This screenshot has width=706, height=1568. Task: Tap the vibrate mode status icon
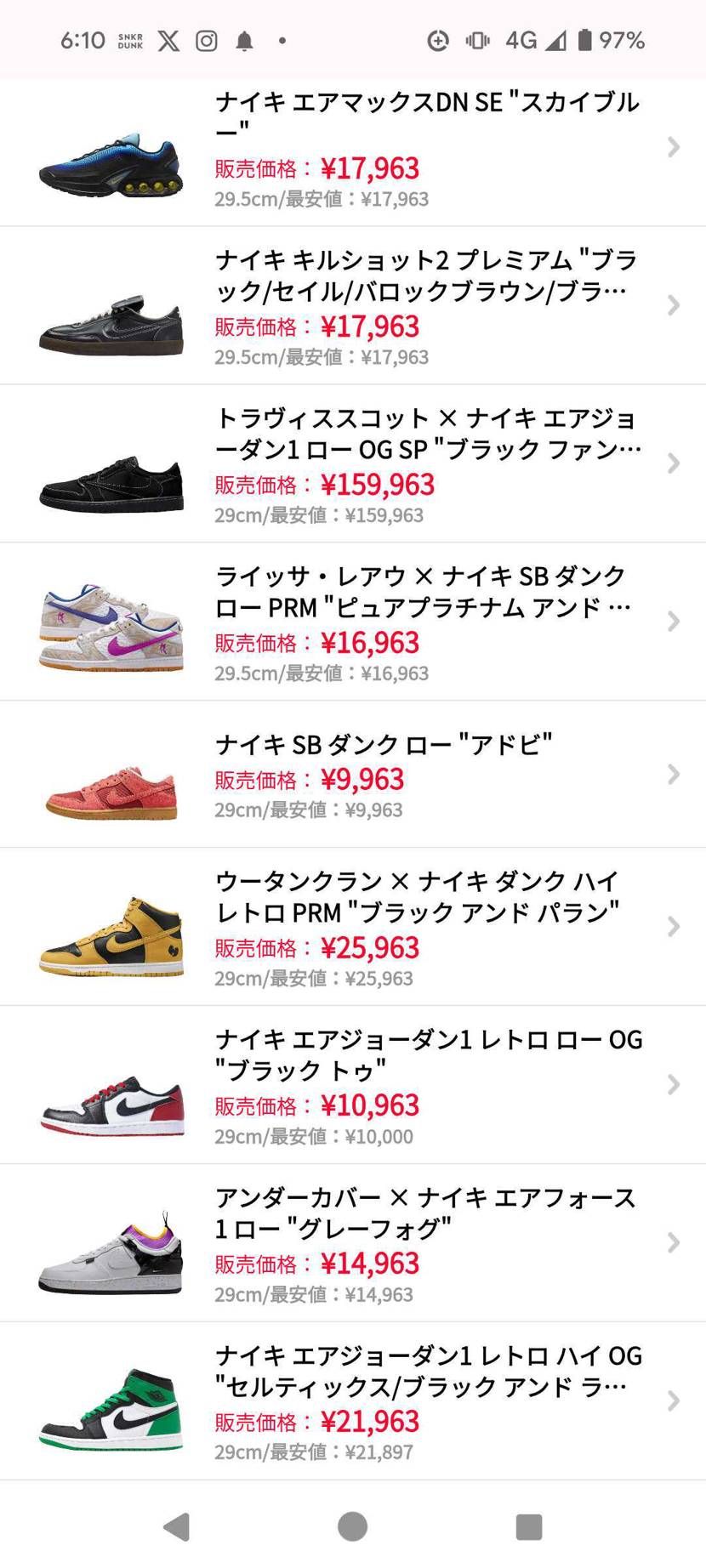coord(477,39)
